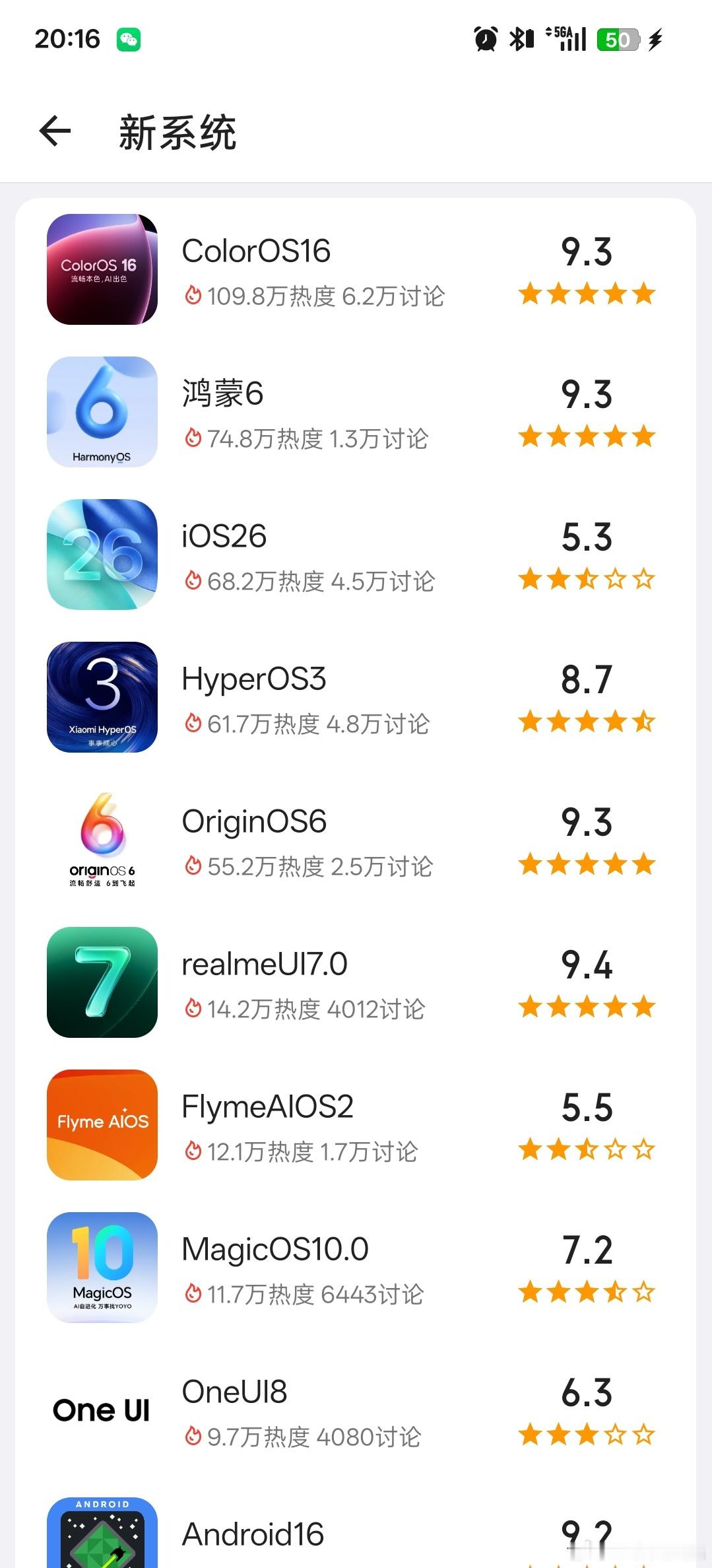Select the One UI logo
The height and width of the screenshot is (1568, 712).
pos(102,1411)
